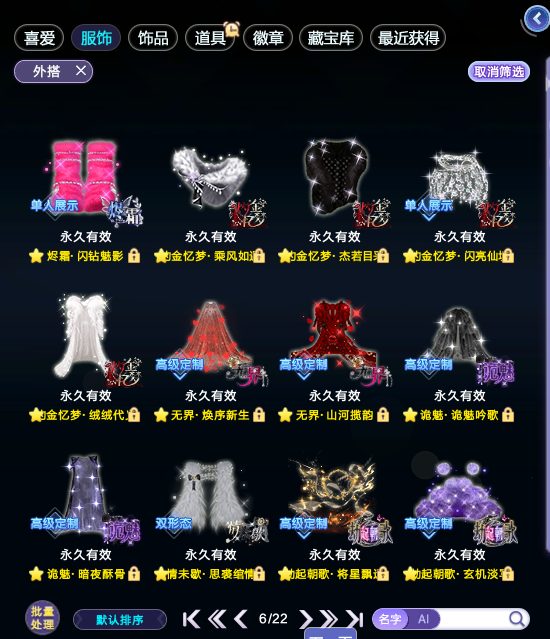Select the 无界·焕序新生 item
Screen dimensions: 550x639
click(210, 361)
